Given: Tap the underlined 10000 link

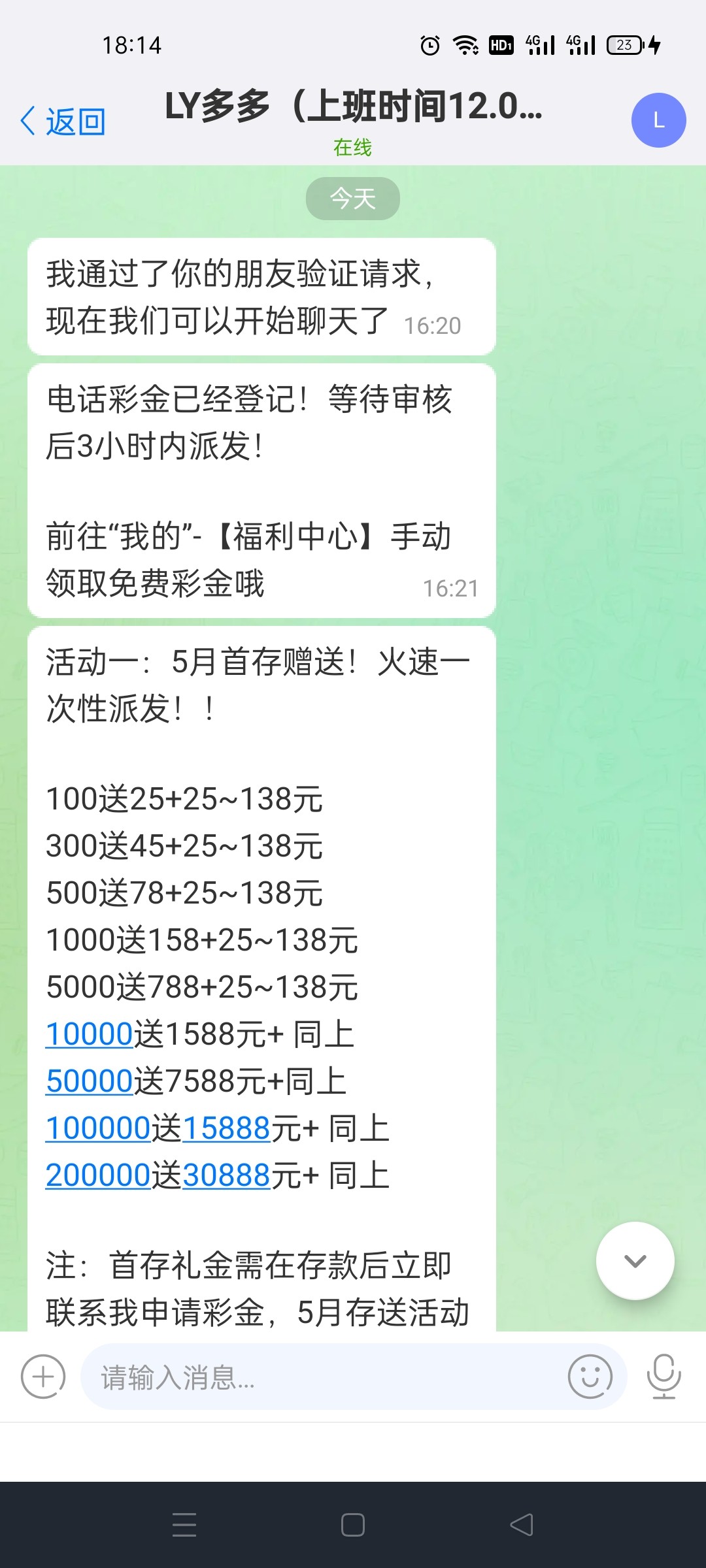Looking at the screenshot, I should click(90, 1034).
